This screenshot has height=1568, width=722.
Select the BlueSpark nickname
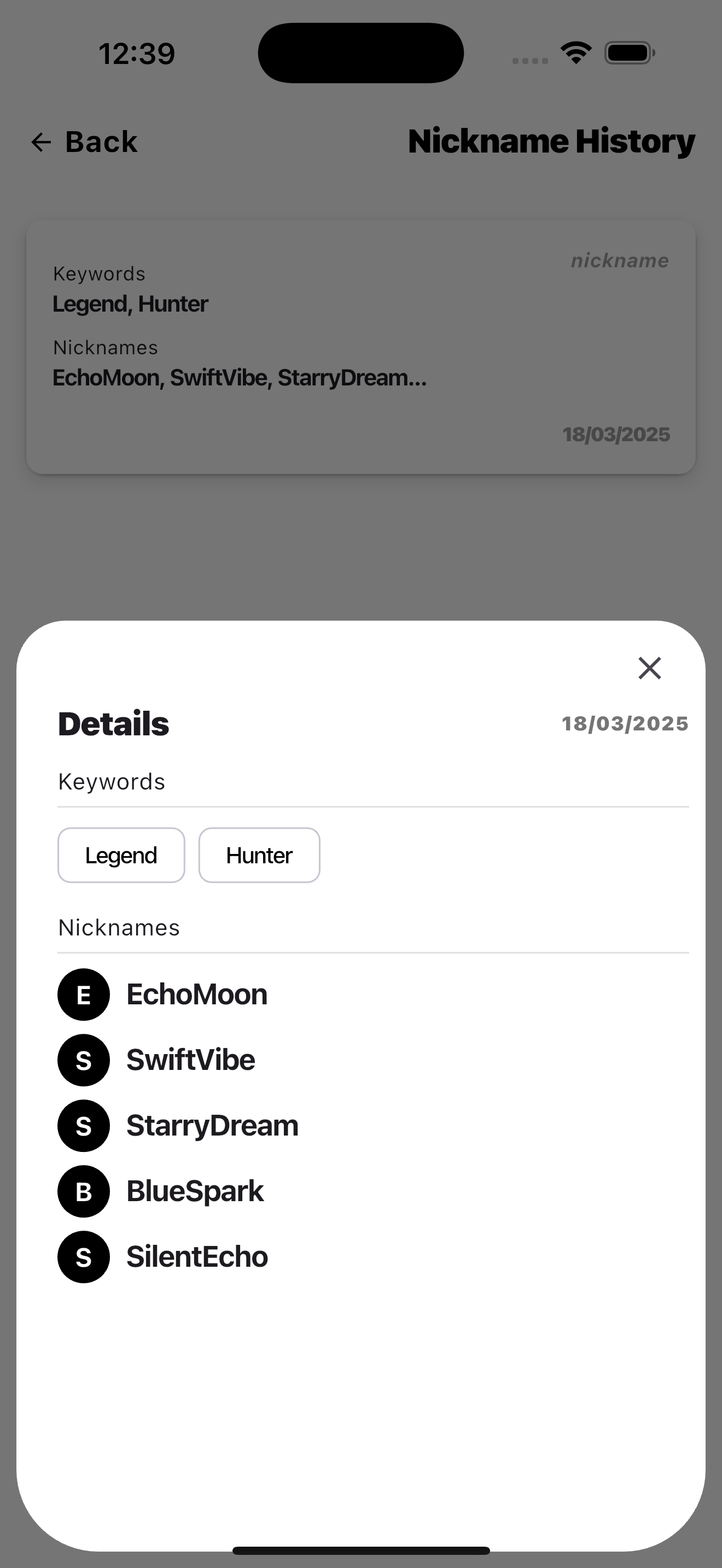195,1191
